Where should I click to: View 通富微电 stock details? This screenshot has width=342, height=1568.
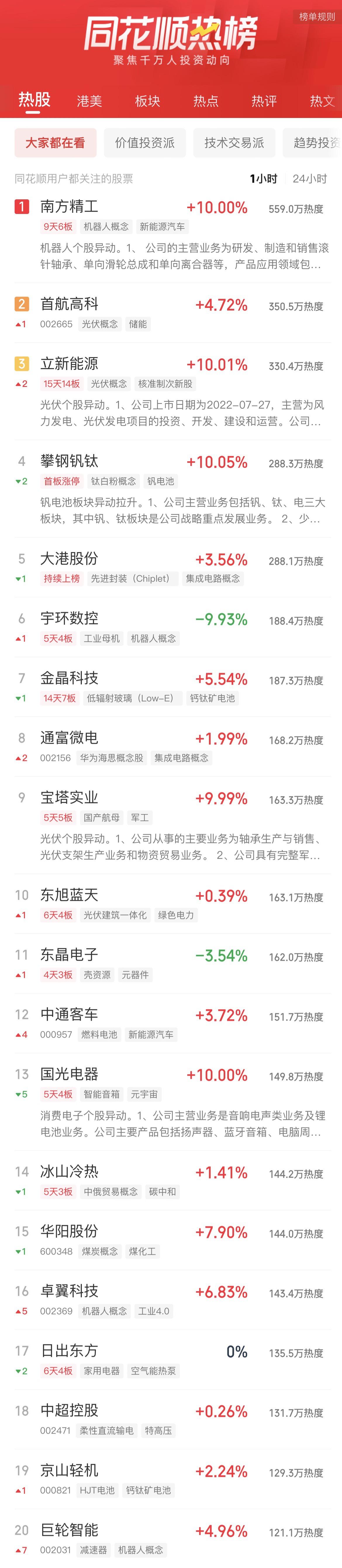69,738
